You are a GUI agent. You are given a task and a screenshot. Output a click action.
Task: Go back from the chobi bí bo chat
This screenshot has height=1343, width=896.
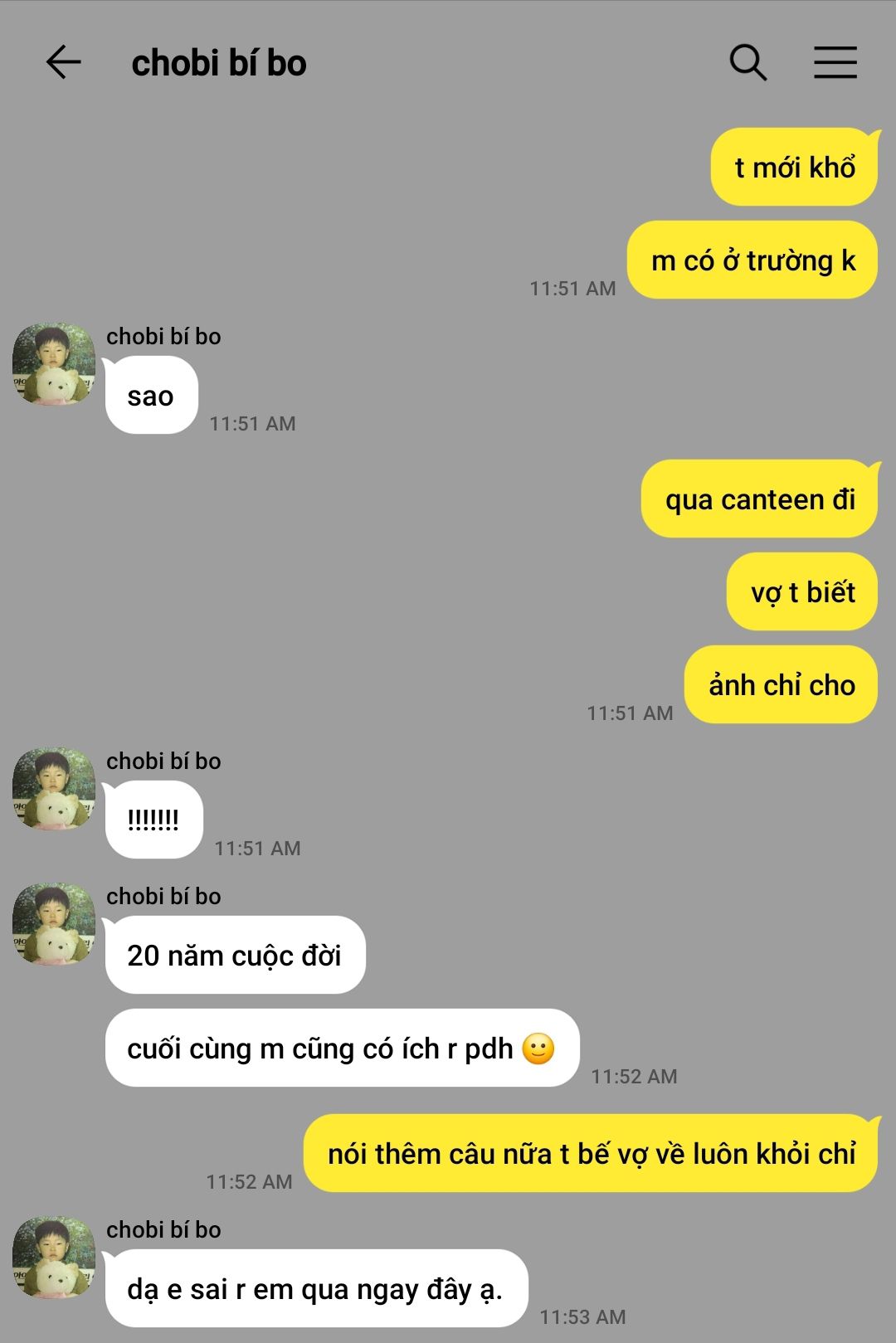pos(63,62)
